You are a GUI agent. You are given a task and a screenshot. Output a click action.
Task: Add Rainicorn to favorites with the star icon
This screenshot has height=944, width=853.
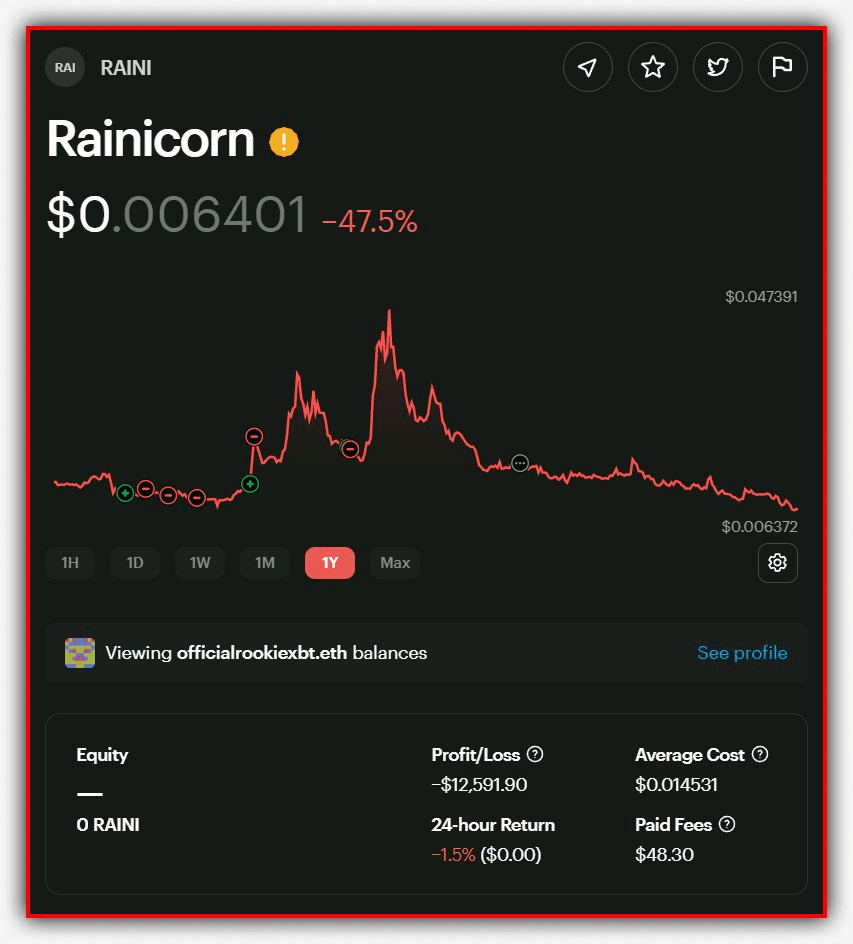pyautogui.click(x=653, y=67)
